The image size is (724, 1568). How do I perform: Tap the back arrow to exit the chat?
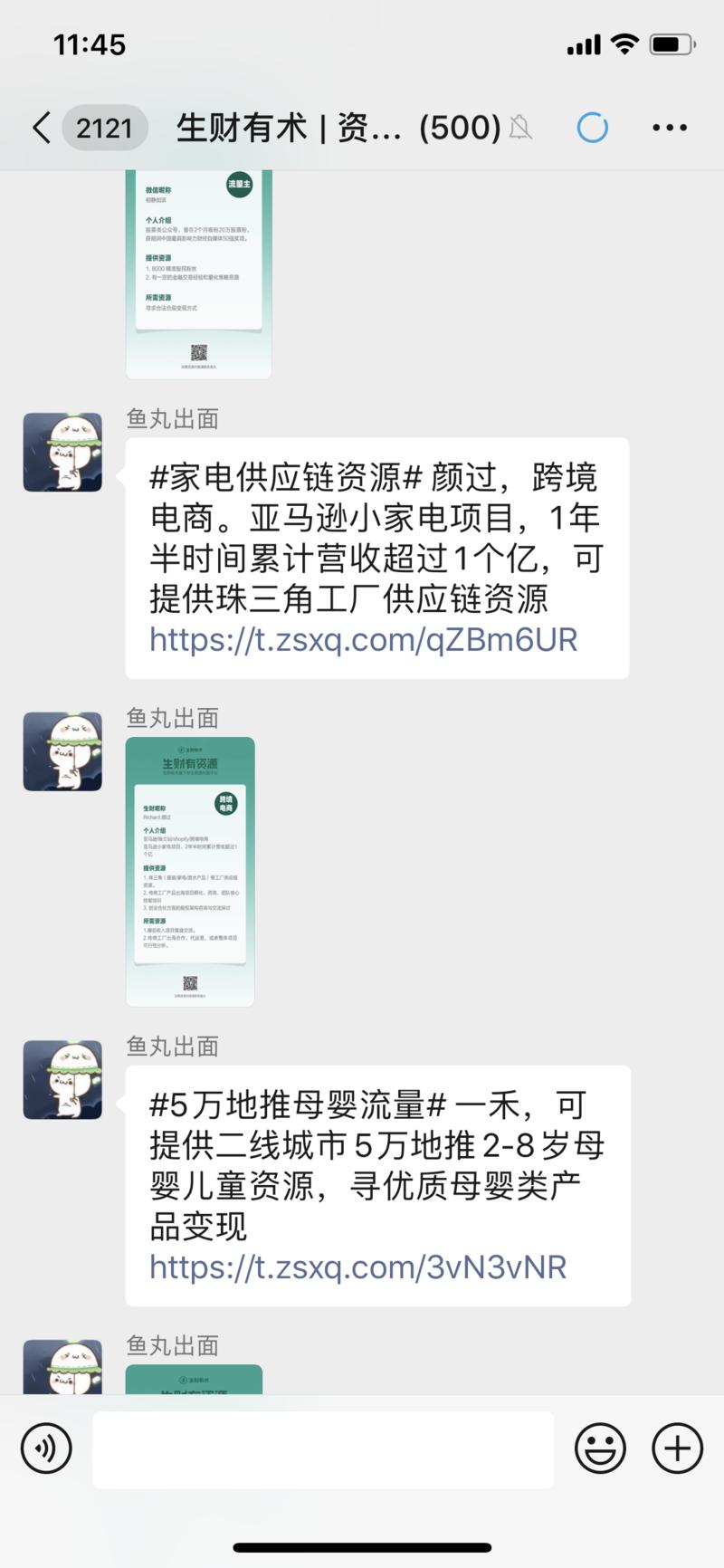tap(40, 127)
